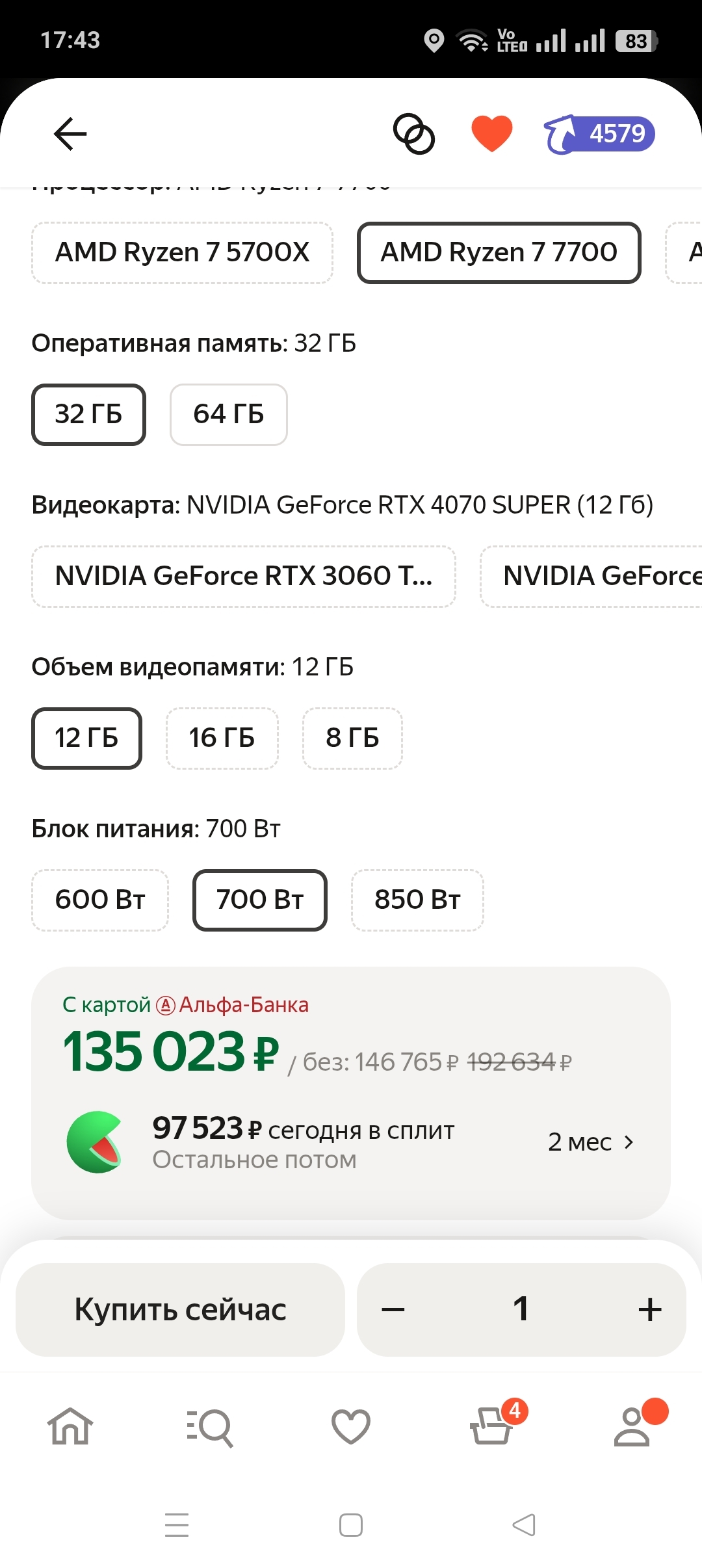The width and height of the screenshot is (702, 1568).
Task: Choose the 850 Вт power supply
Action: pyautogui.click(x=417, y=900)
